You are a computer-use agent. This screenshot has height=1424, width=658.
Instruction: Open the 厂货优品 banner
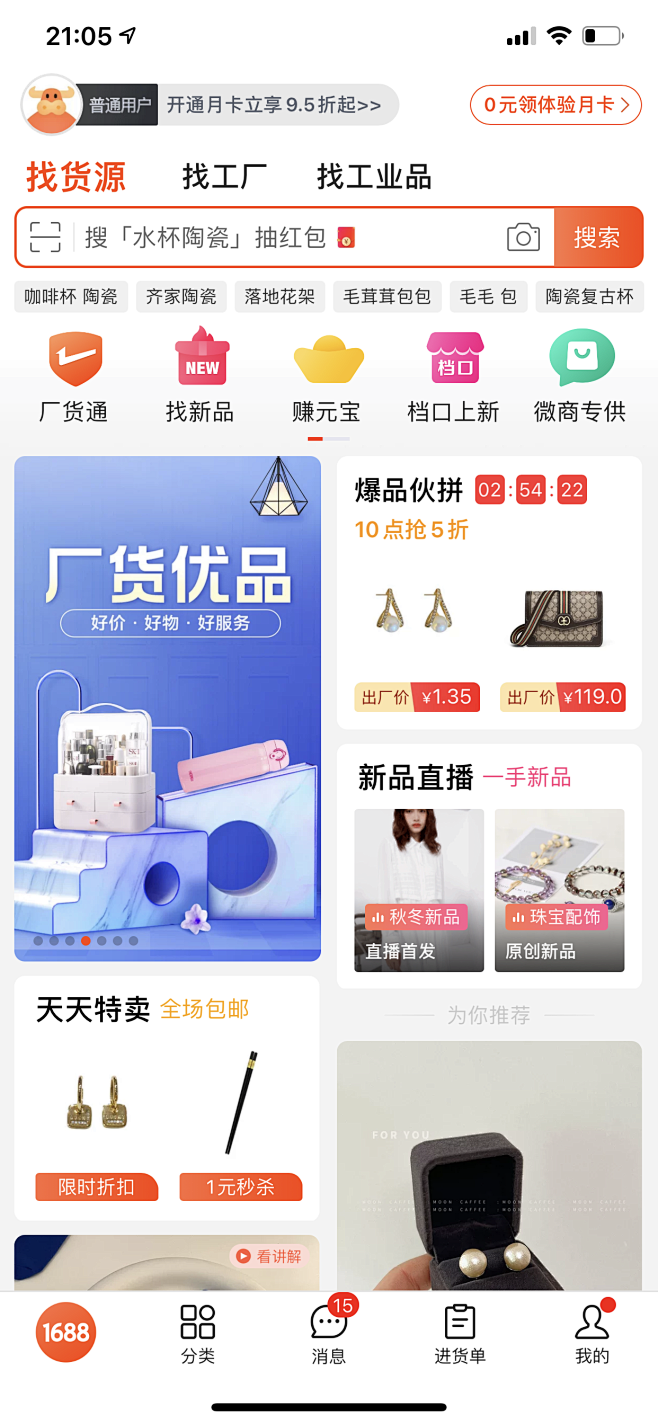pyautogui.click(x=167, y=700)
